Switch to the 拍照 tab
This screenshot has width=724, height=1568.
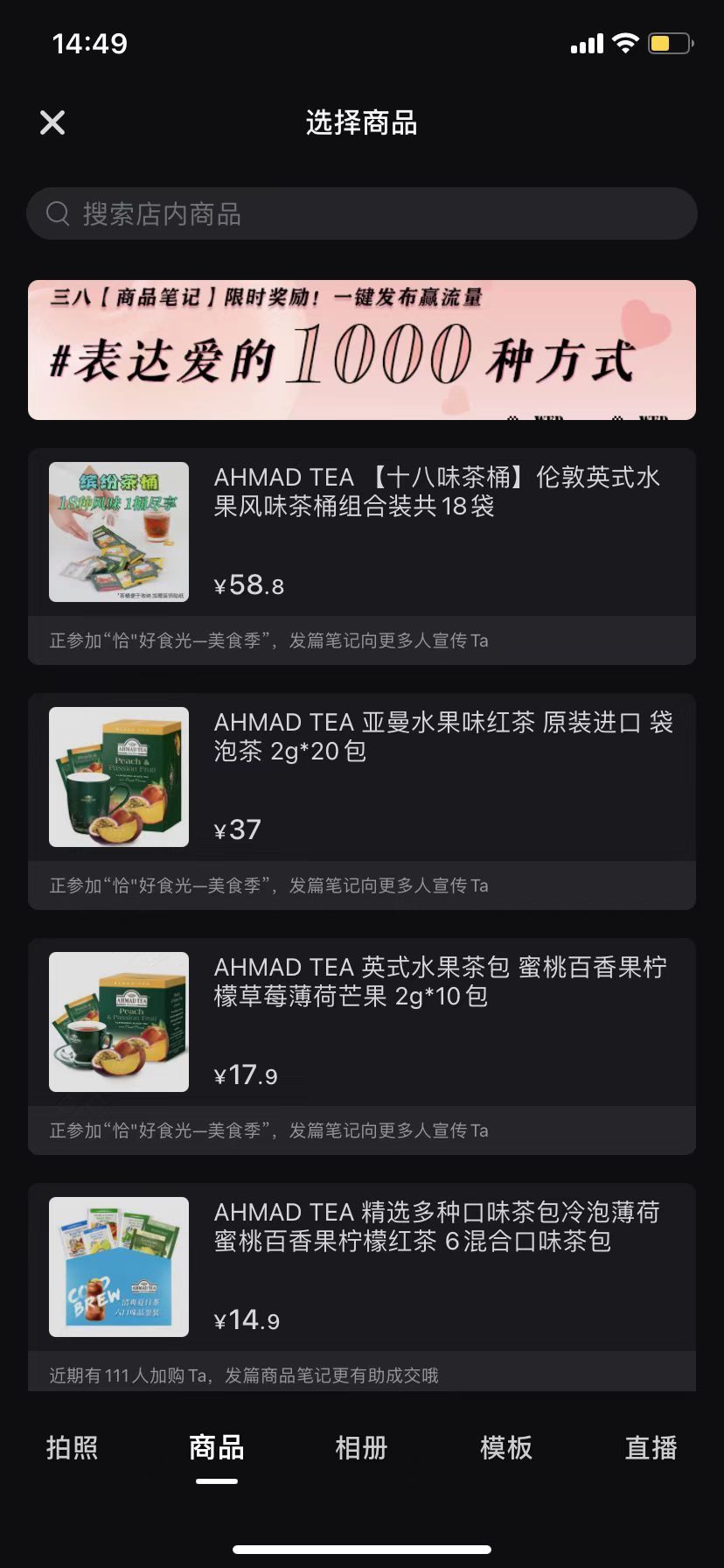click(72, 1448)
